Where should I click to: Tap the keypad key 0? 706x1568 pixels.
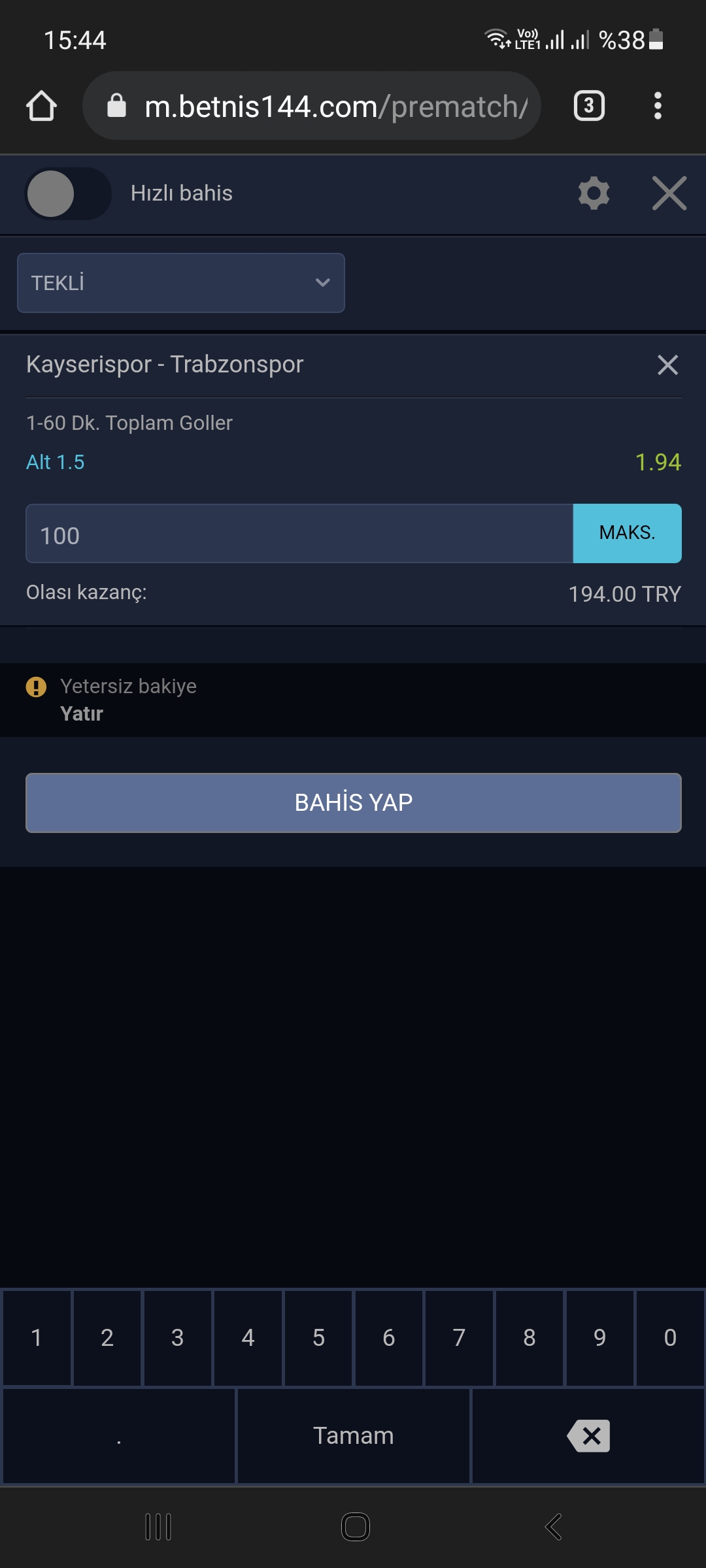(x=670, y=1337)
